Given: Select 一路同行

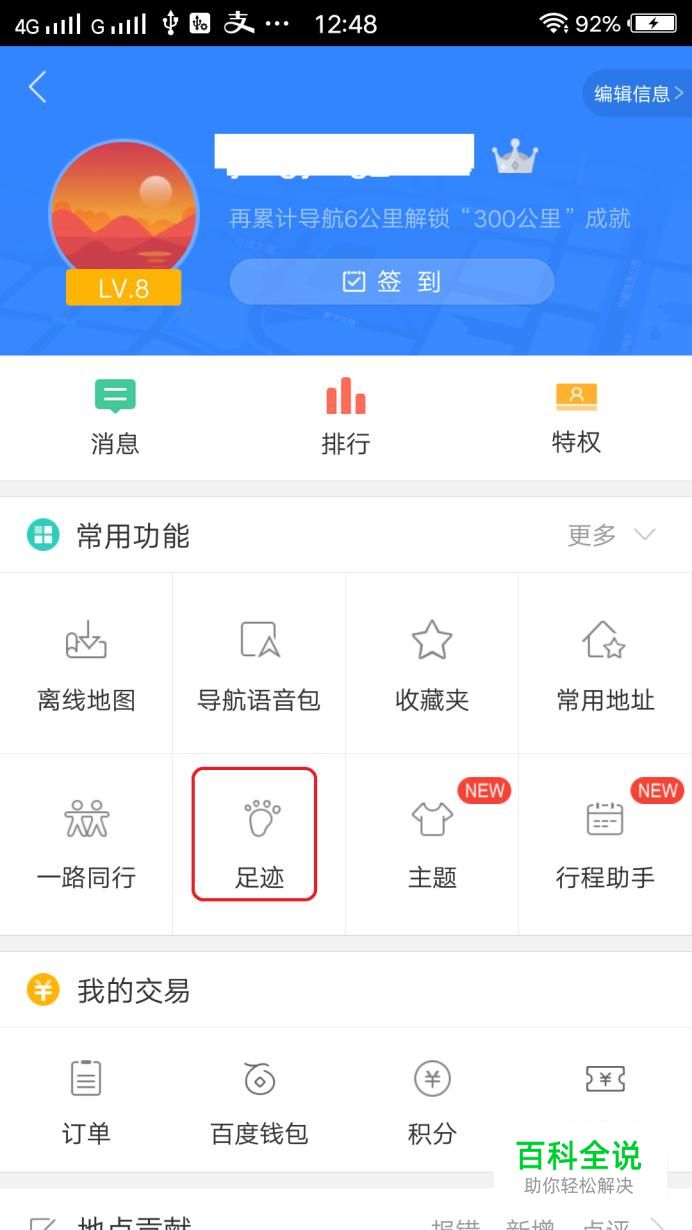Looking at the screenshot, I should (x=86, y=845).
